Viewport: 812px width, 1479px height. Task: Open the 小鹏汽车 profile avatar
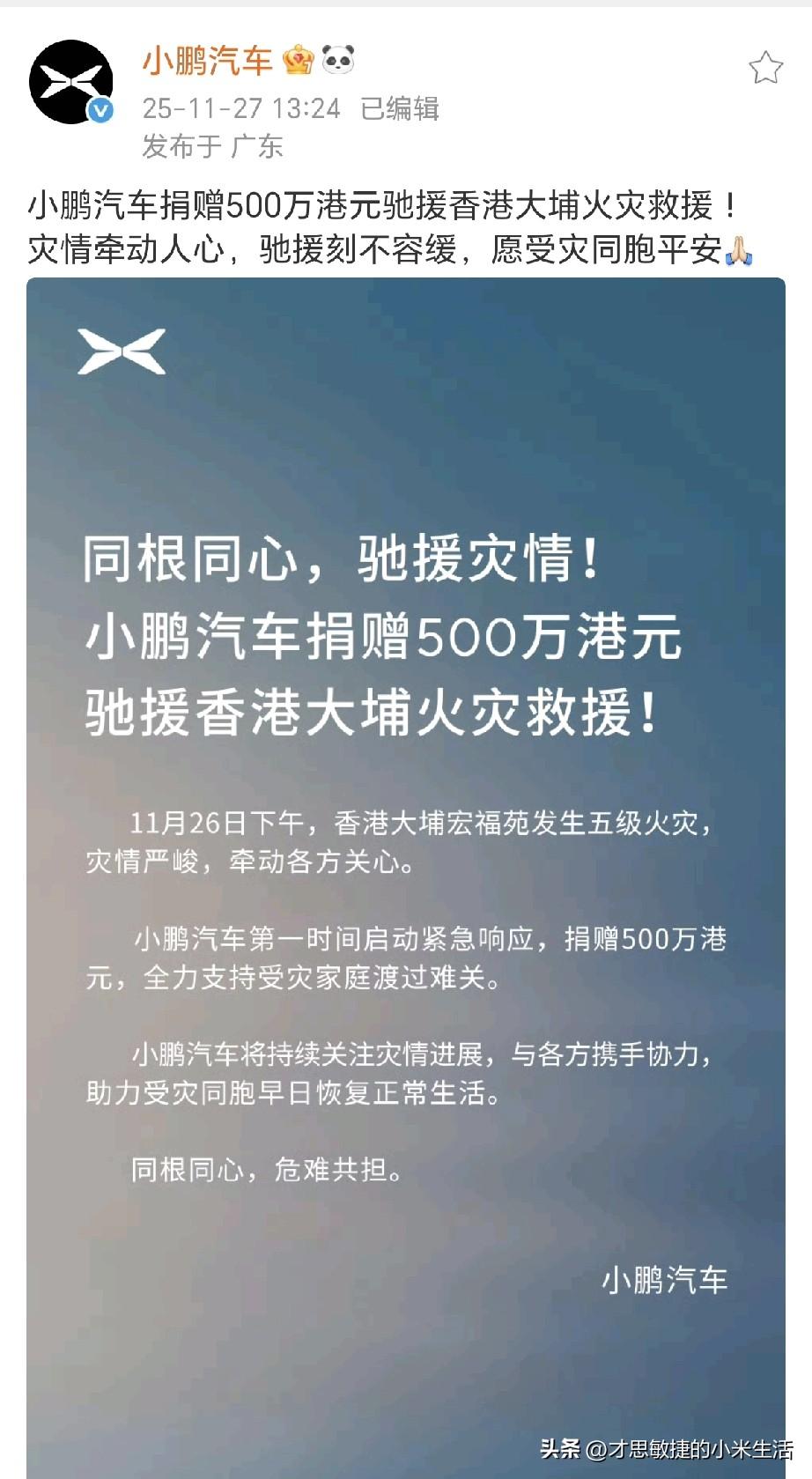click(71, 82)
